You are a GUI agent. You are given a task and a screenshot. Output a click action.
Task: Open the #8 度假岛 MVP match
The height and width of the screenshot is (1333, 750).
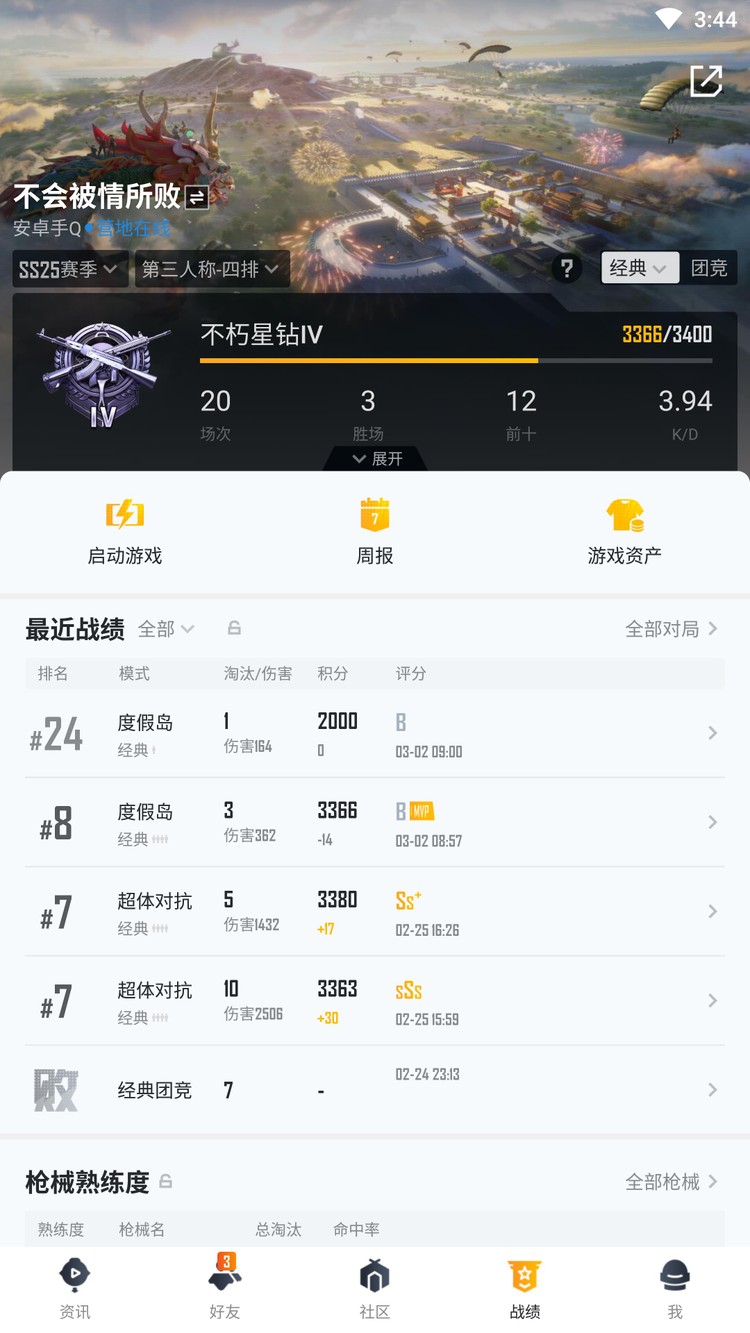click(x=375, y=823)
